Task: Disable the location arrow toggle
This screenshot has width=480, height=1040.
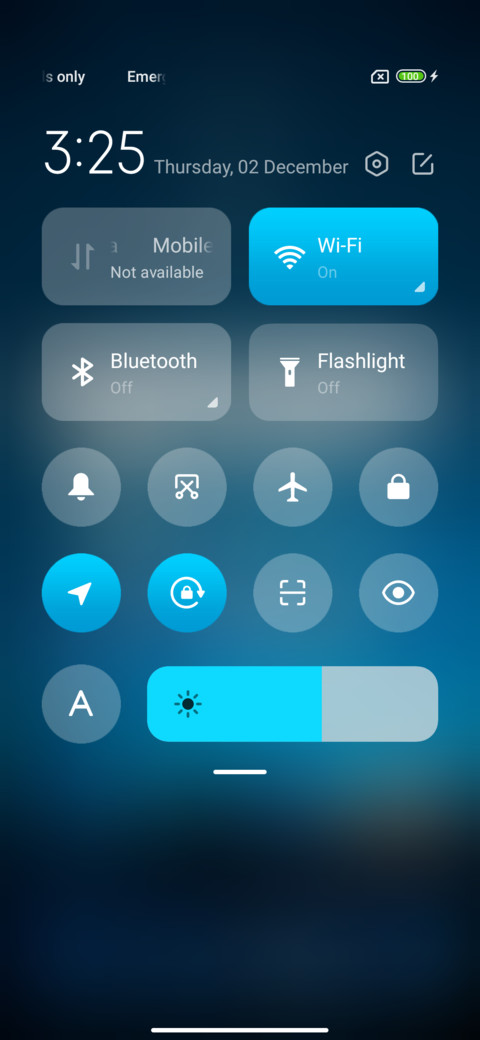Action: pyautogui.click(x=82, y=593)
